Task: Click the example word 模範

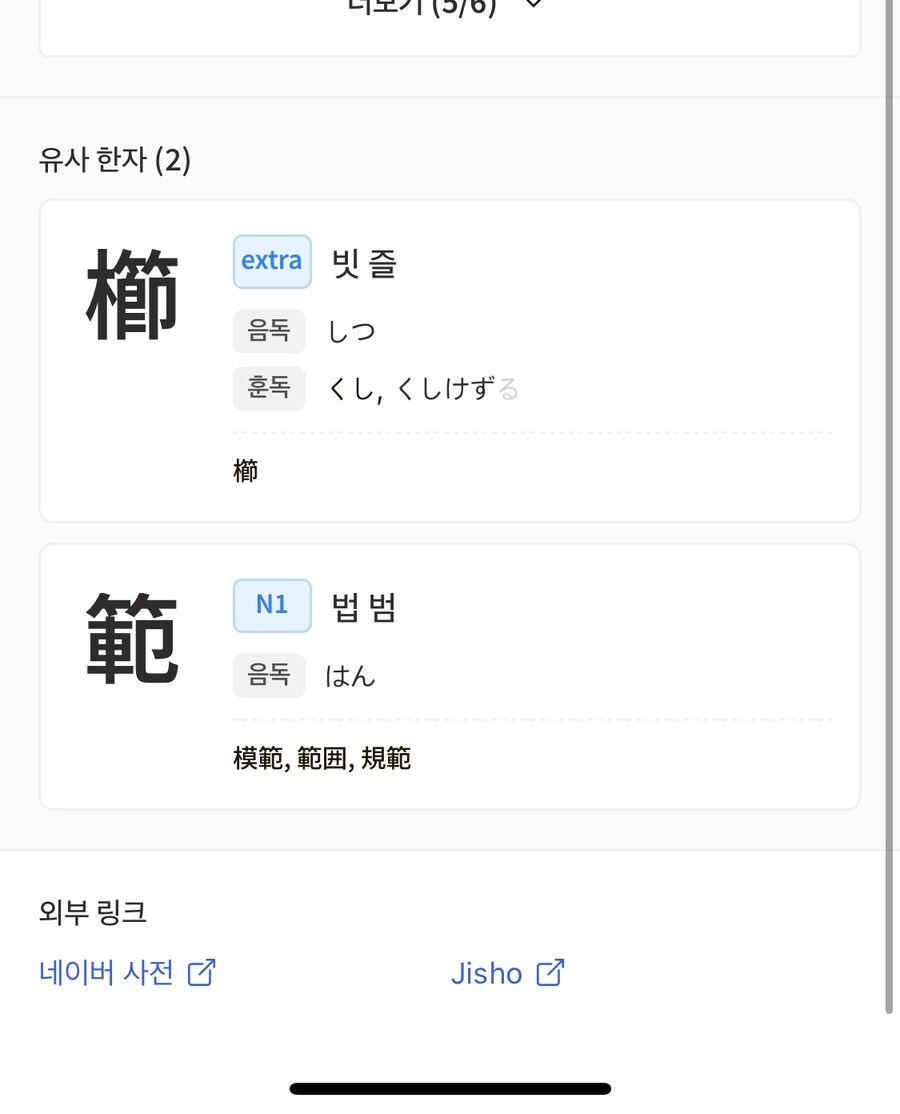Action: click(x=258, y=759)
